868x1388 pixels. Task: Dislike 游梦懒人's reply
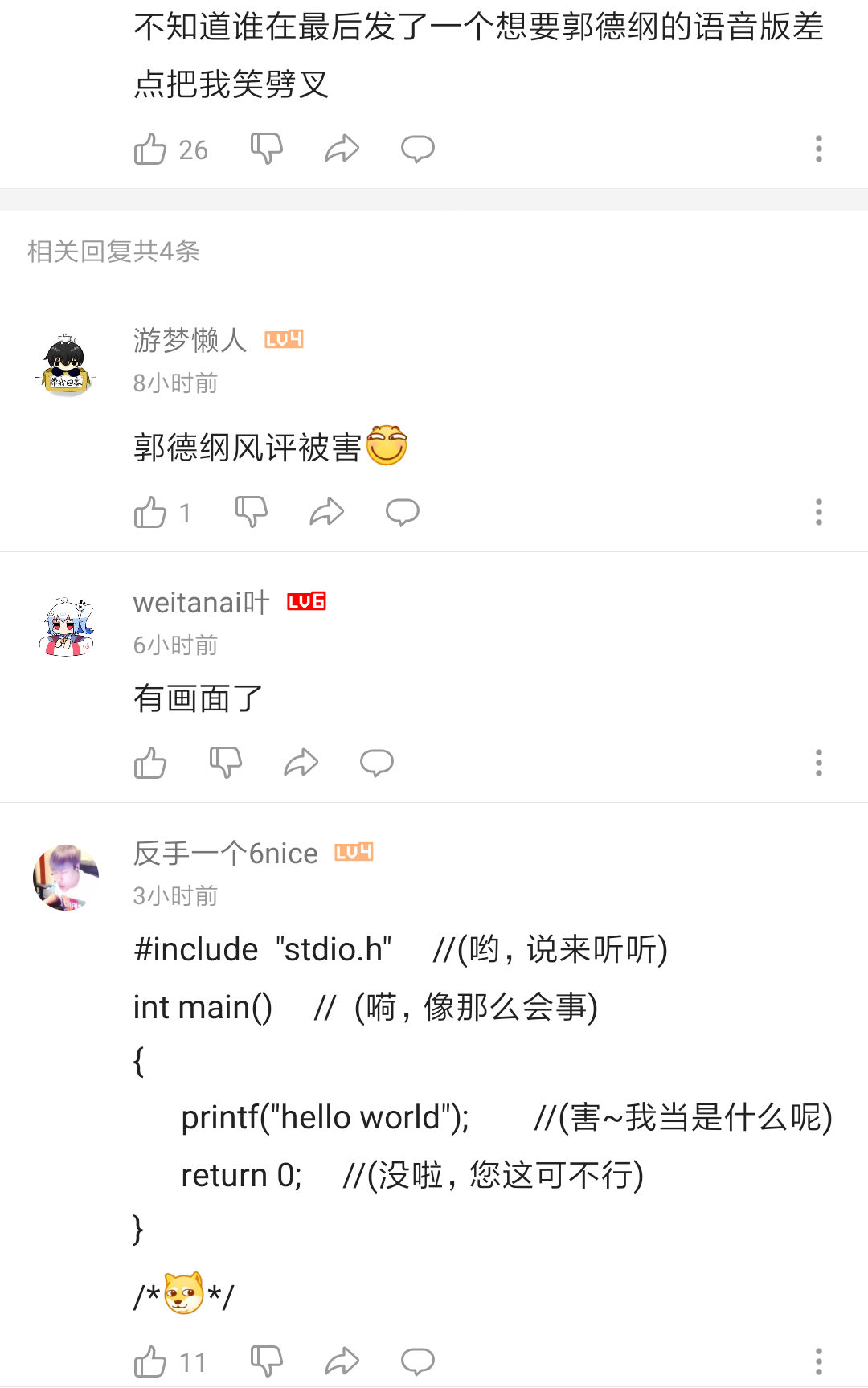[x=251, y=511]
